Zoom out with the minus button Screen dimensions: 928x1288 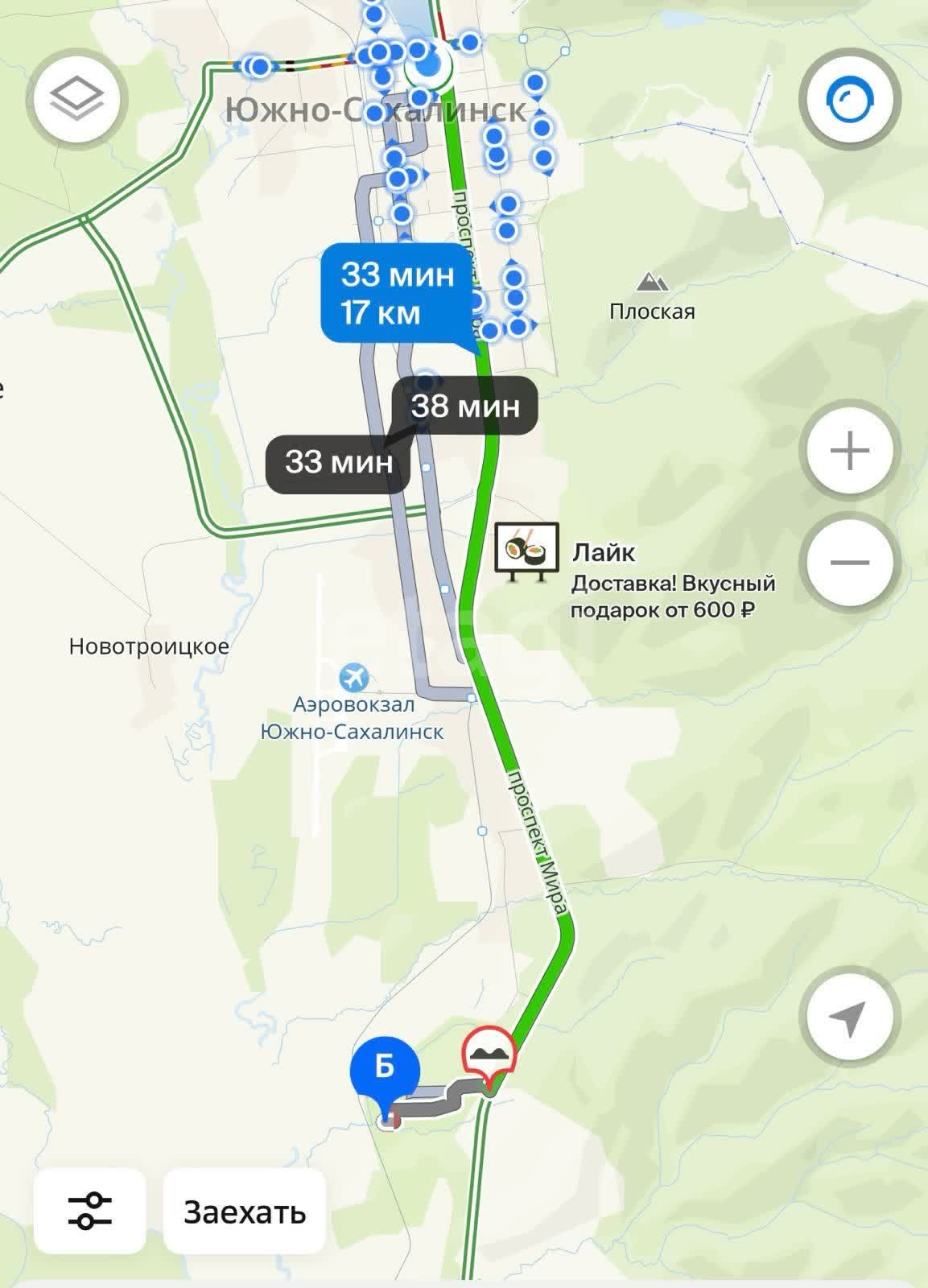point(849,562)
